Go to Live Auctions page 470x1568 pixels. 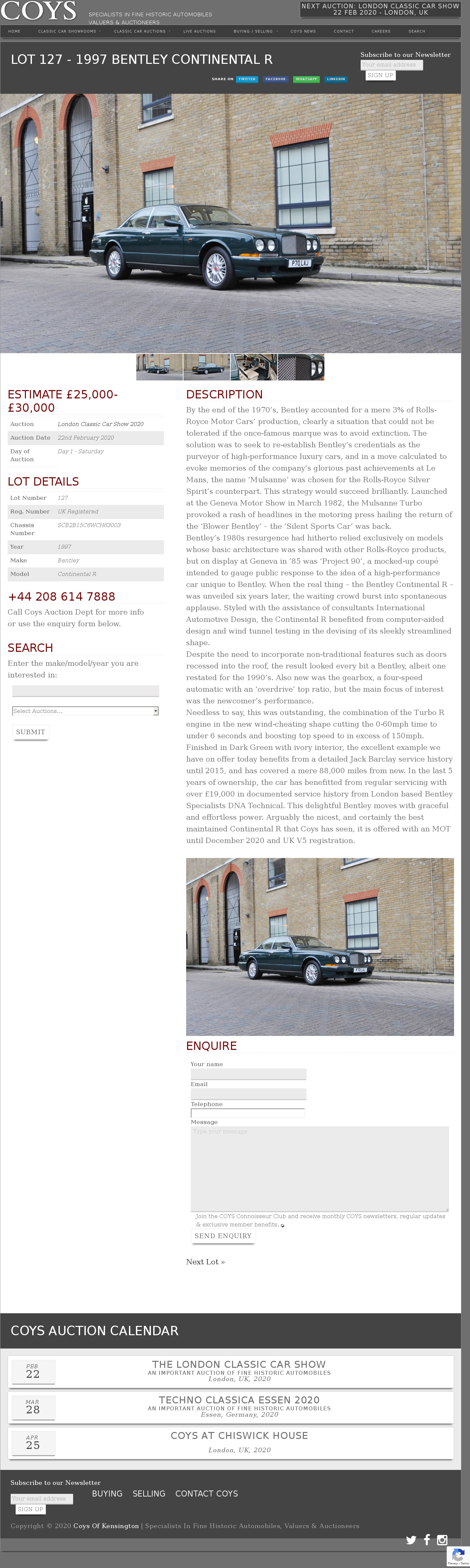(199, 31)
